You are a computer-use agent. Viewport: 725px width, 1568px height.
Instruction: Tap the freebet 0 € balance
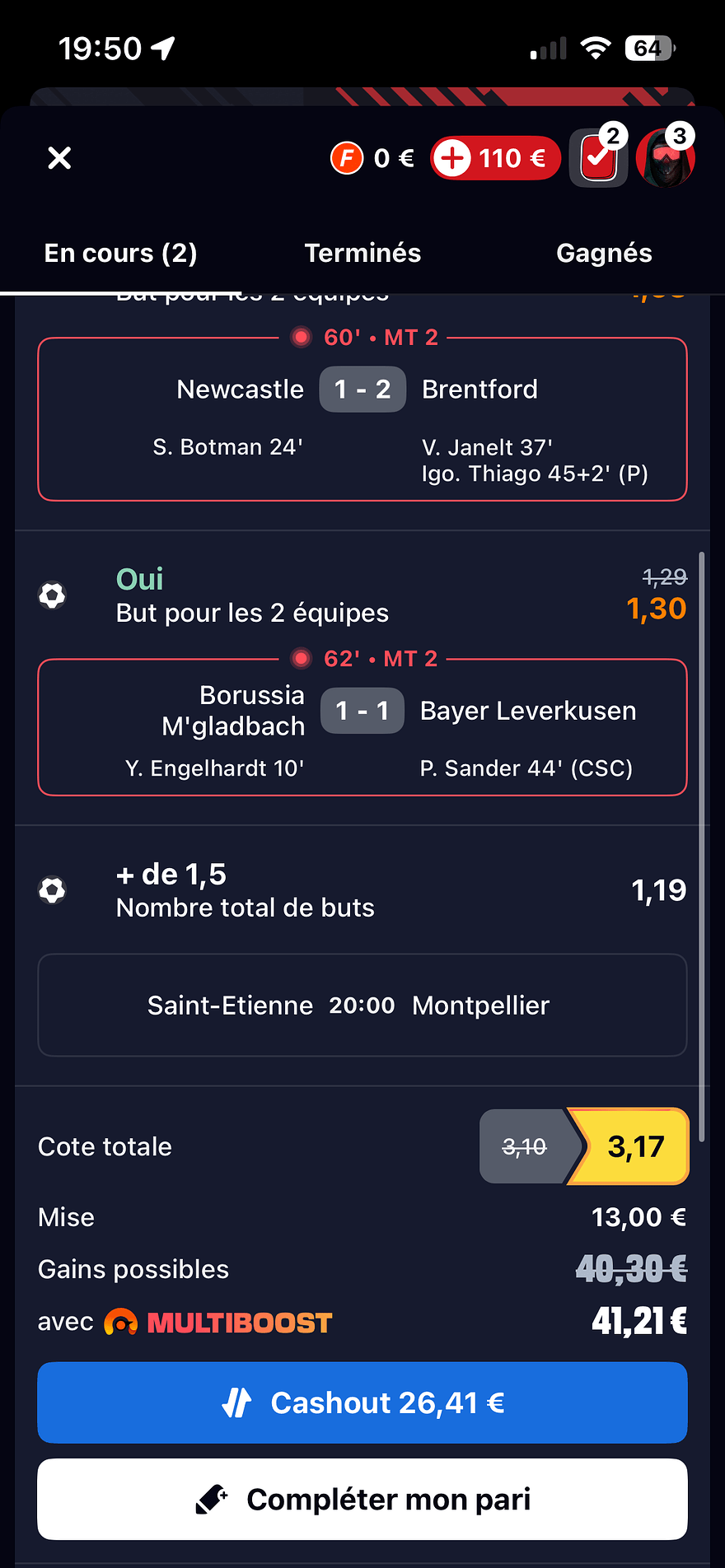(x=373, y=157)
